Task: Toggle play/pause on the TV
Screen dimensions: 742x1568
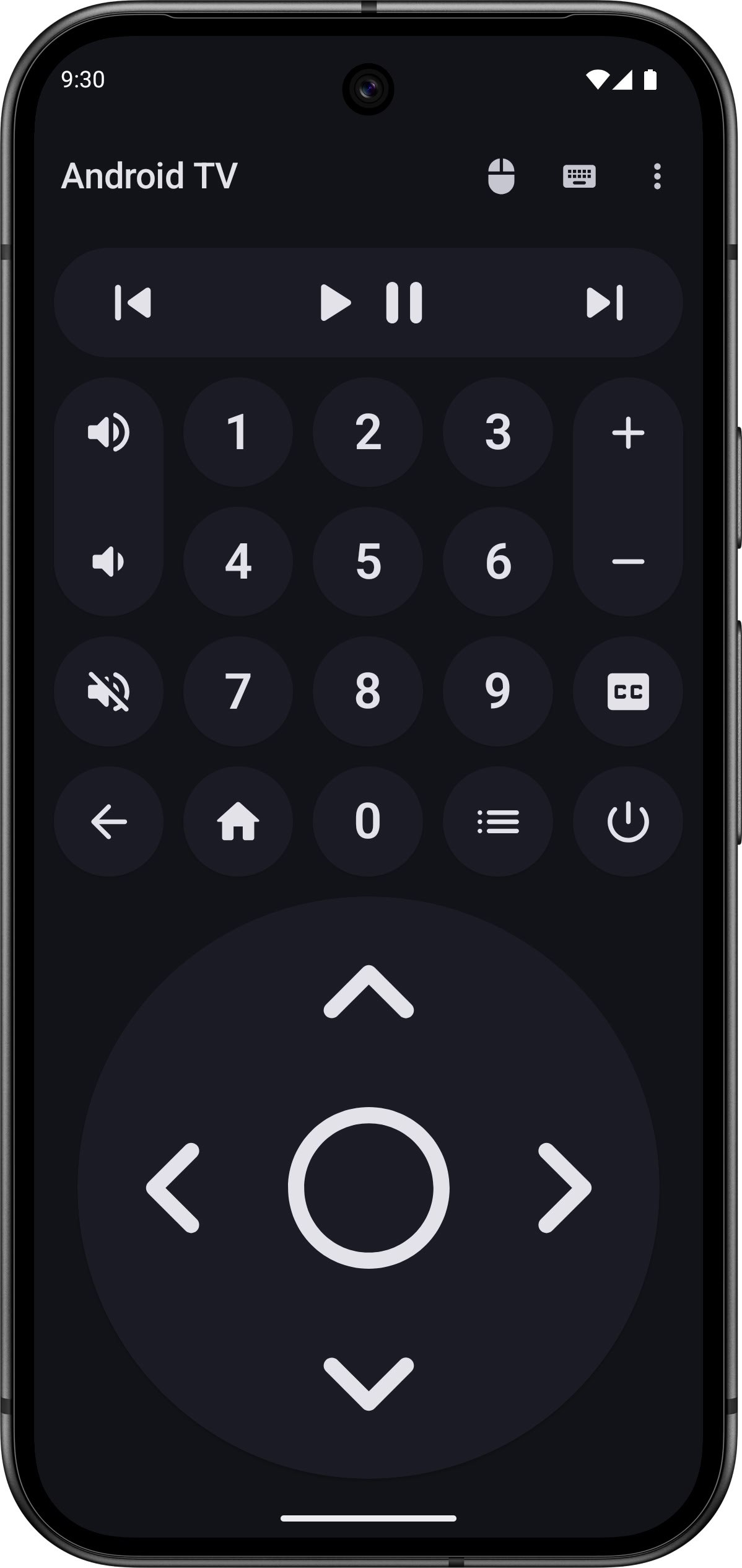Action: click(x=370, y=303)
